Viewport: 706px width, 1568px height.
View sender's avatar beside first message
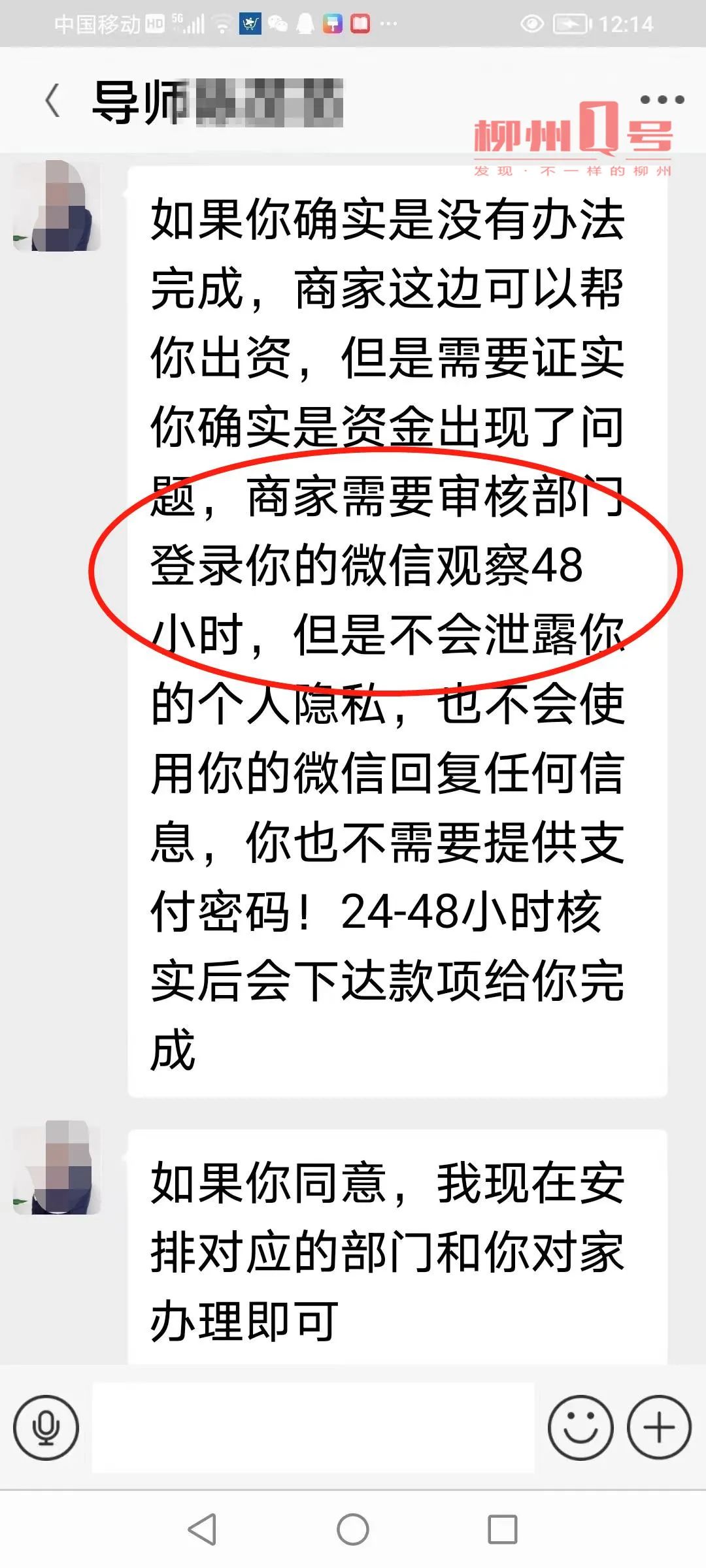click(x=57, y=206)
